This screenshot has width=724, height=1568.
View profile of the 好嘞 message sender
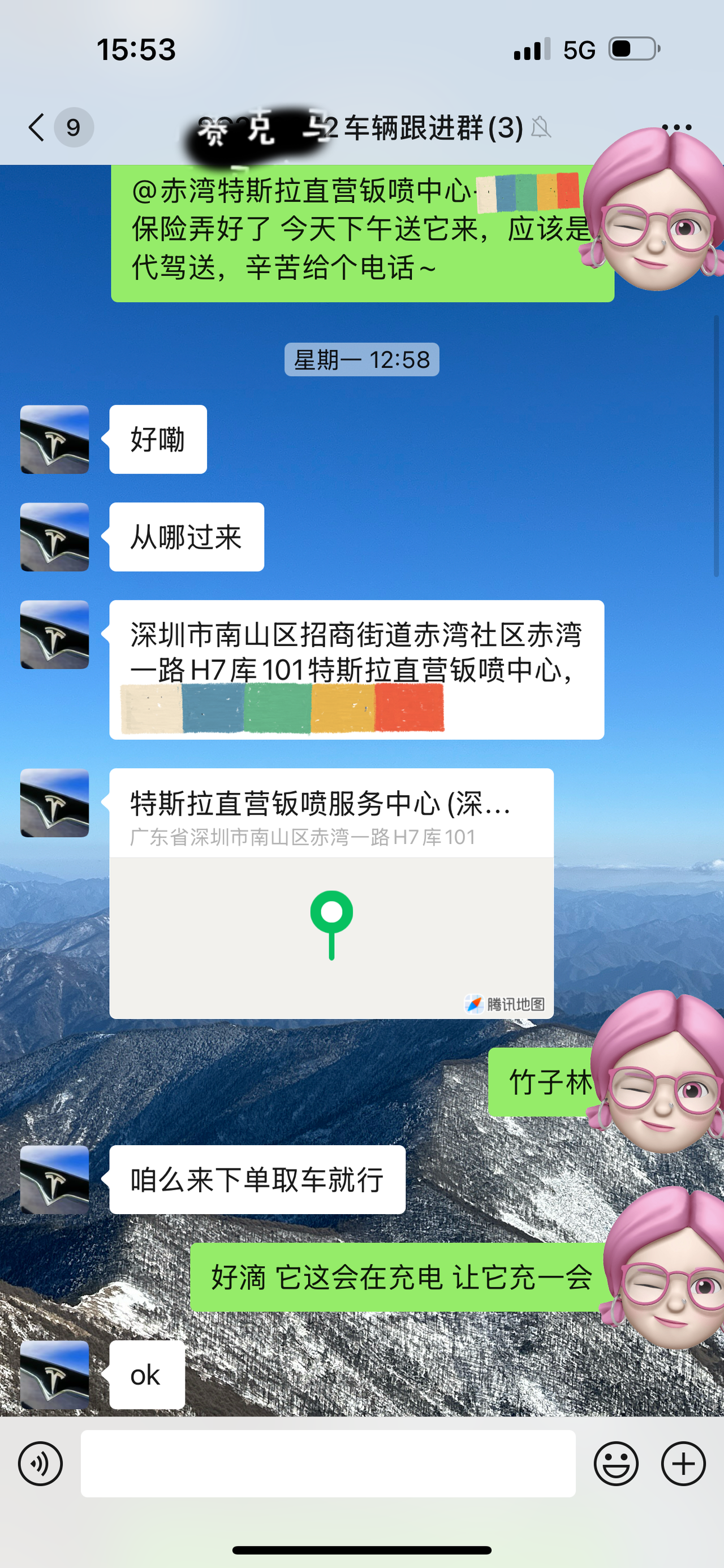coord(55,439)
